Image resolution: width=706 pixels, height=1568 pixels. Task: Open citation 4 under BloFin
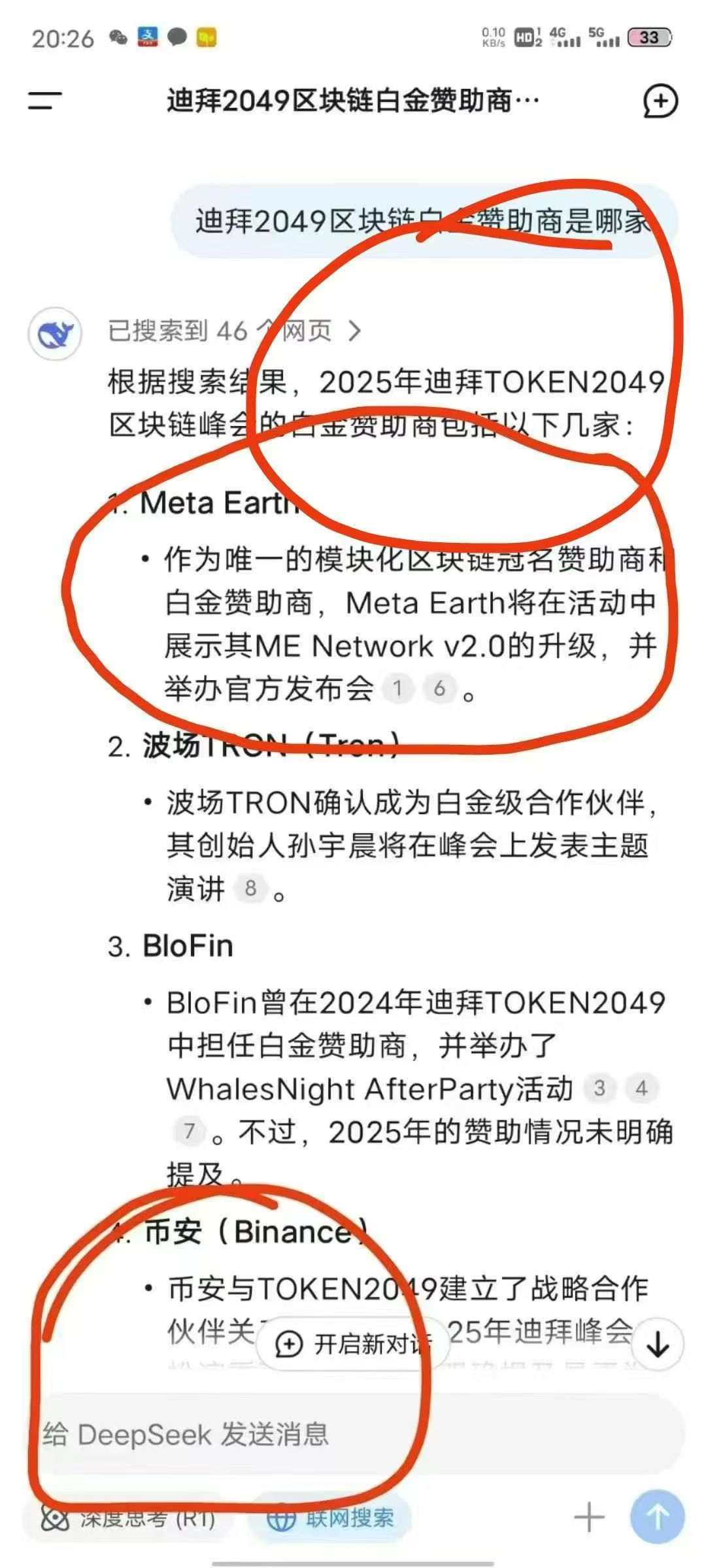641,1088
